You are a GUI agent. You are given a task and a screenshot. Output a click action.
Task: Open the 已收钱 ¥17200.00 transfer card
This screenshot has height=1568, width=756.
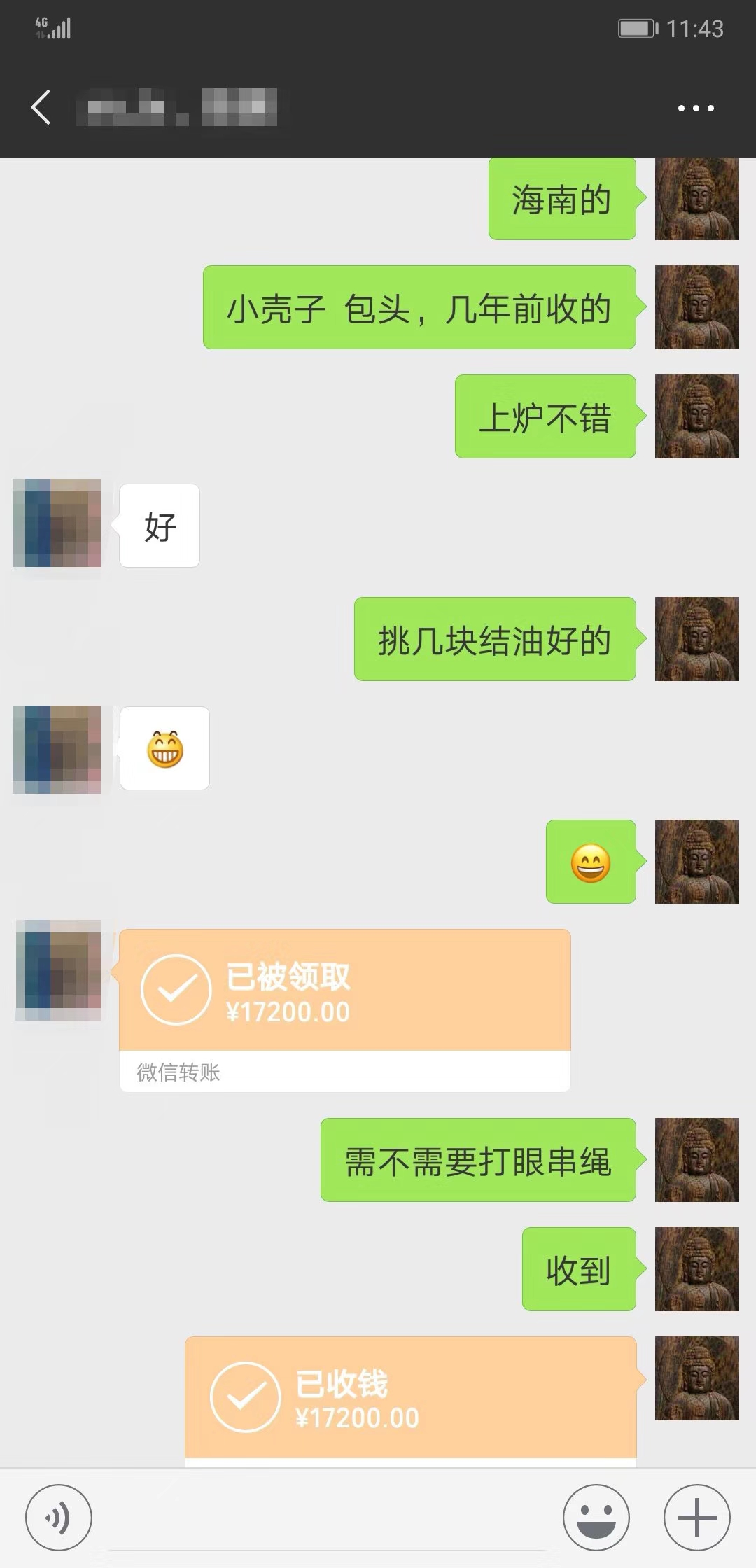pos(410,1396)
